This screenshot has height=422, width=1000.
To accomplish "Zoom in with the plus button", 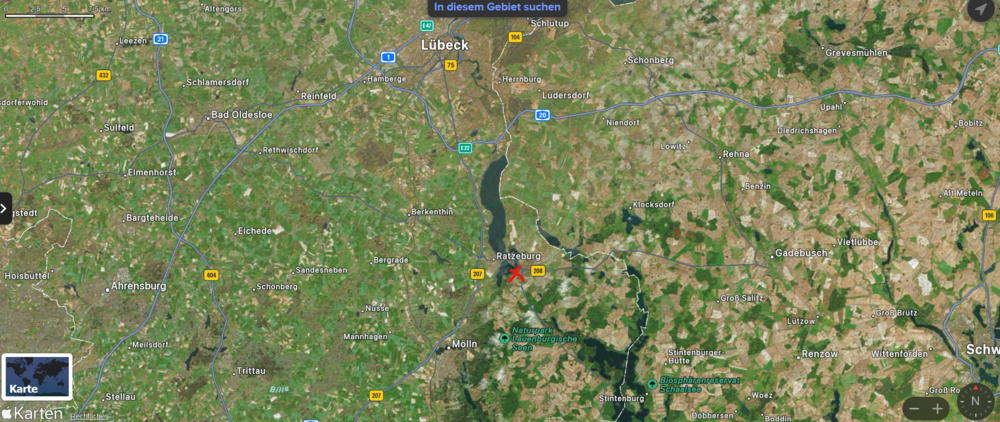I will 937,409.
